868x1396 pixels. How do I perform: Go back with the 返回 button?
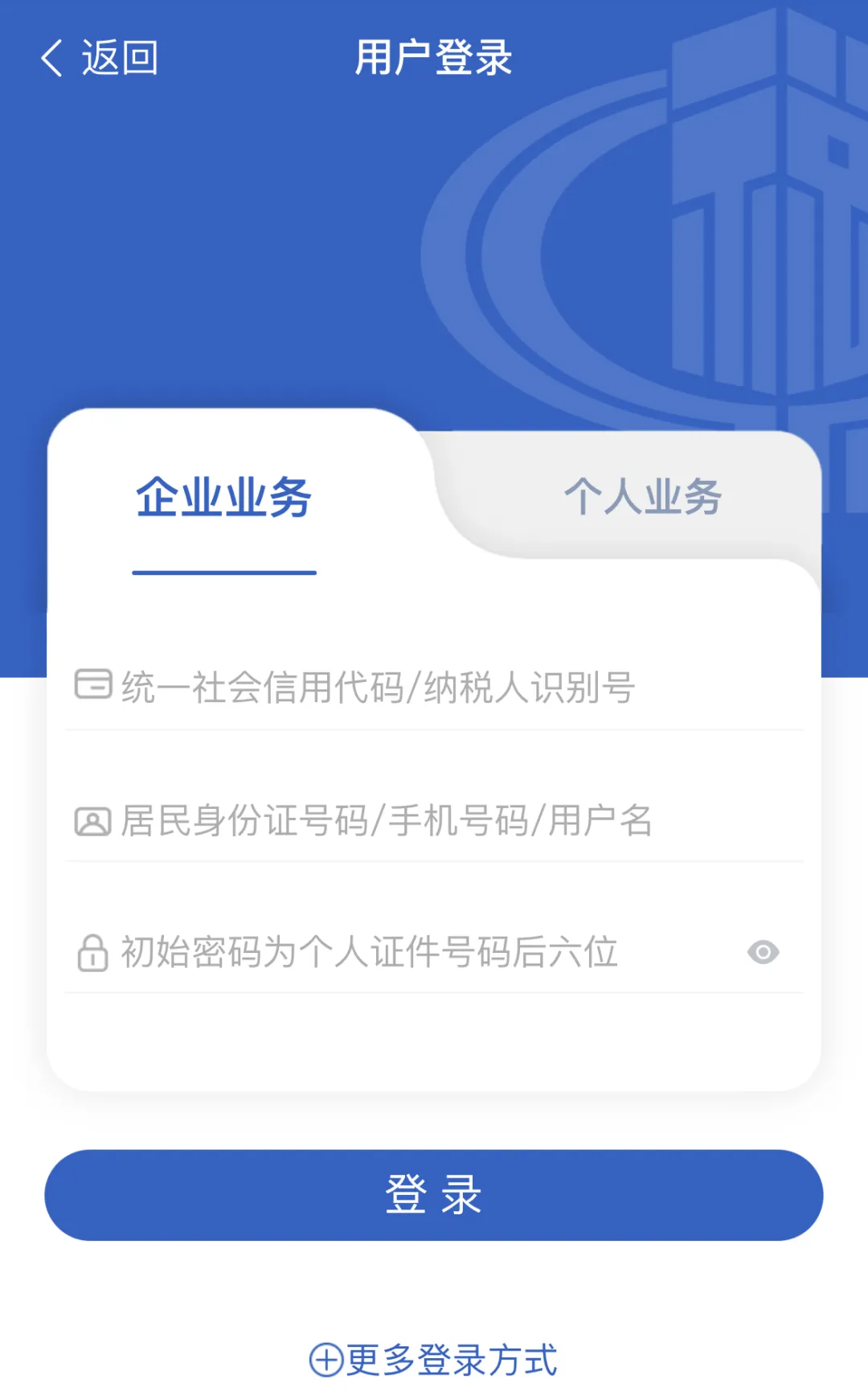(100, 58)
